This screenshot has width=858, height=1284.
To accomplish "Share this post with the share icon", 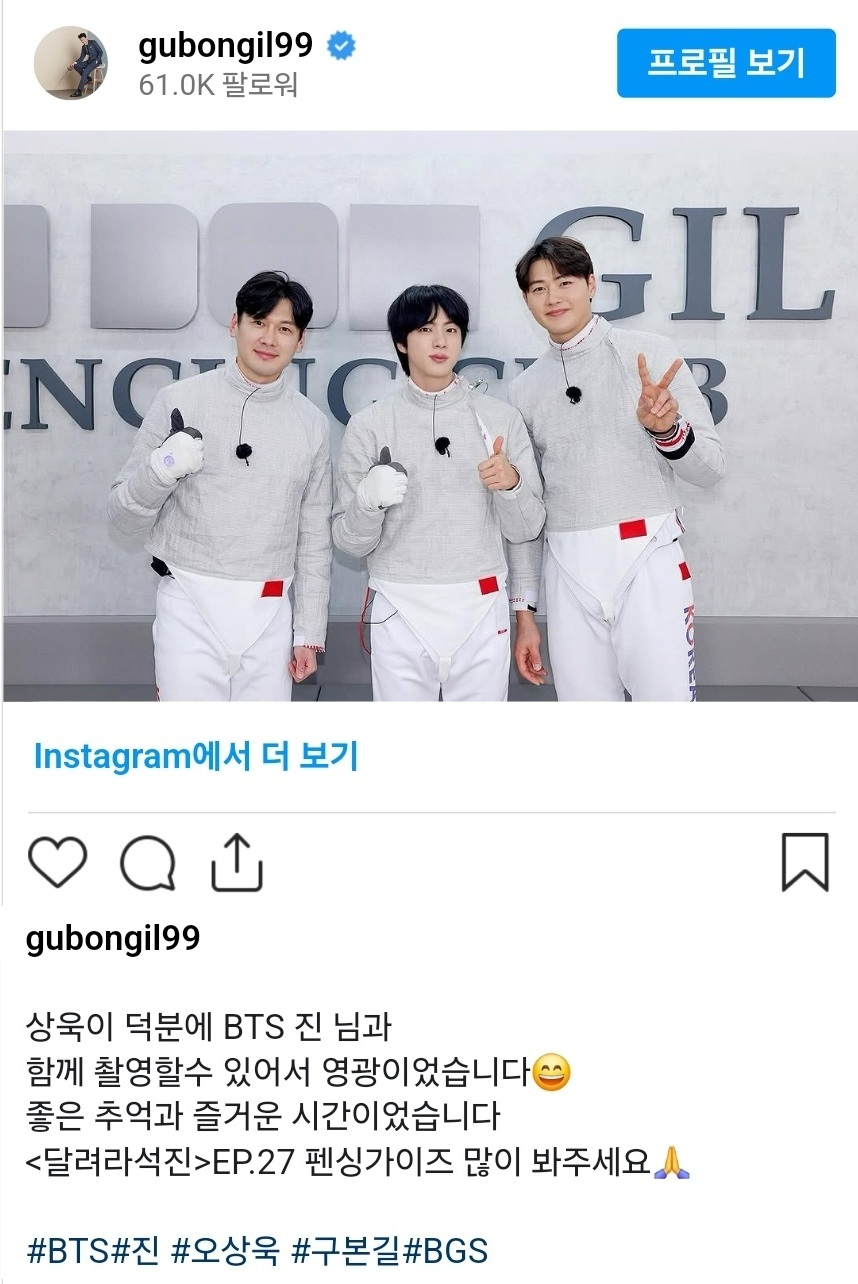I will tap(237, 862).
